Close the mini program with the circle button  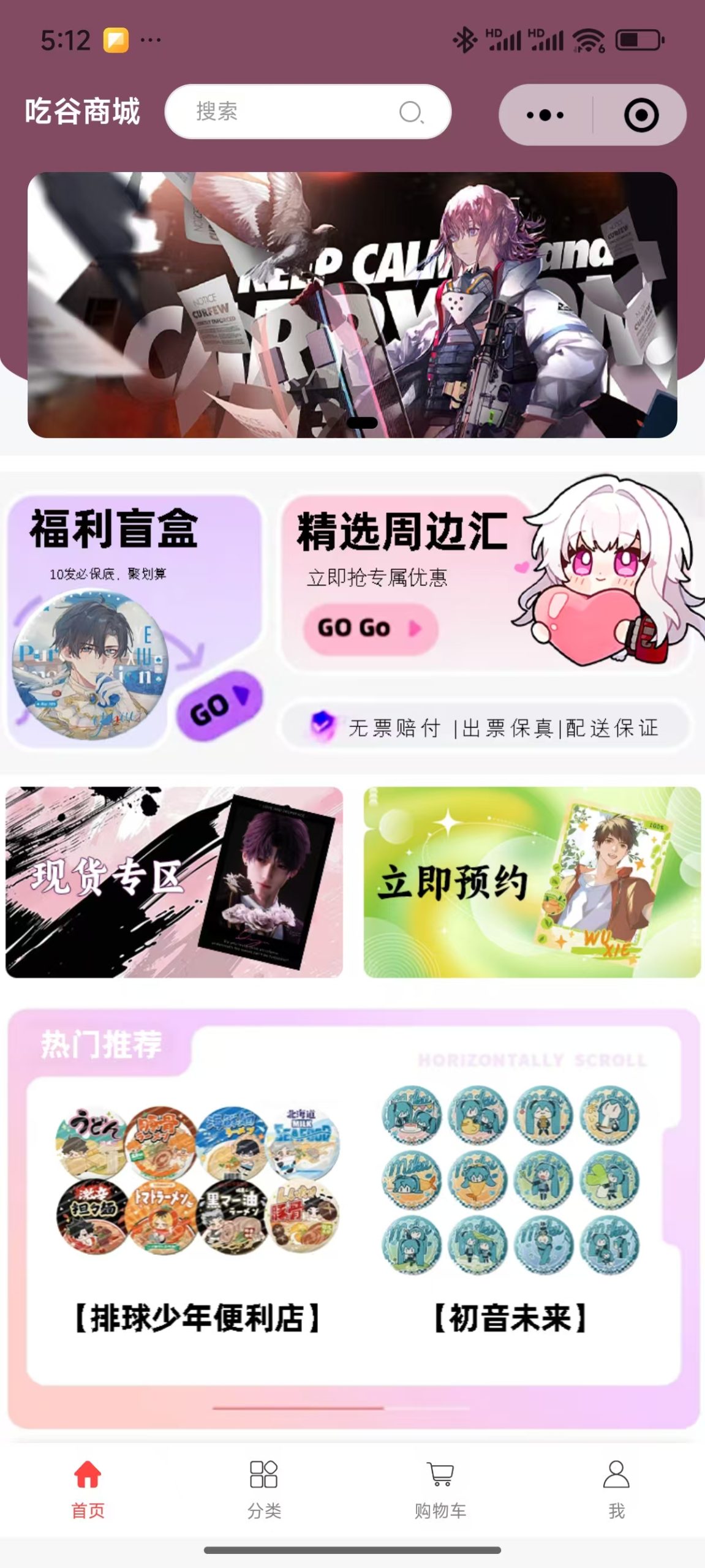coord(641,115)
